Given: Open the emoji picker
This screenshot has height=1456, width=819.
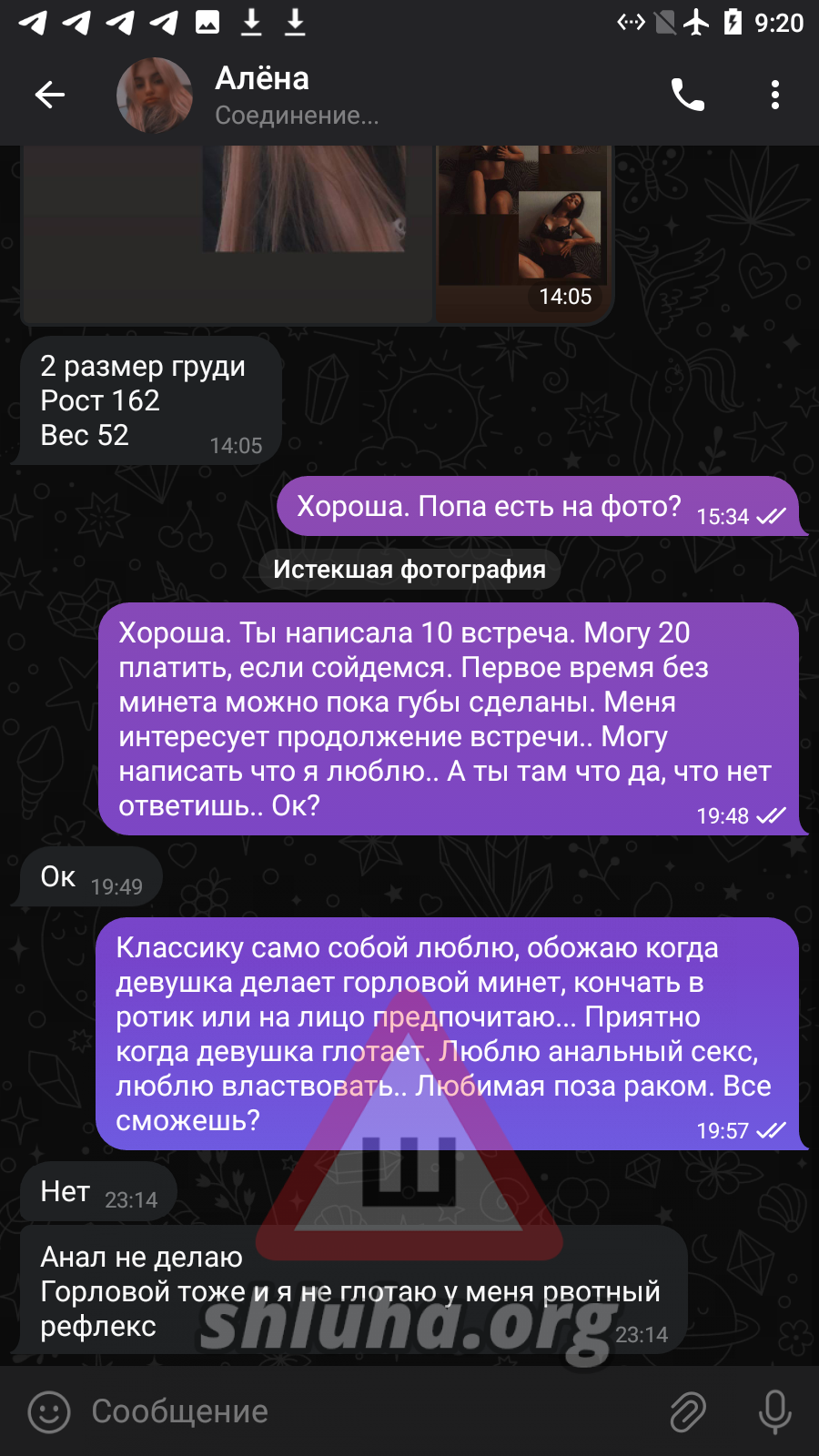Looking at the screenshot, I should [x=49, y=1411].
